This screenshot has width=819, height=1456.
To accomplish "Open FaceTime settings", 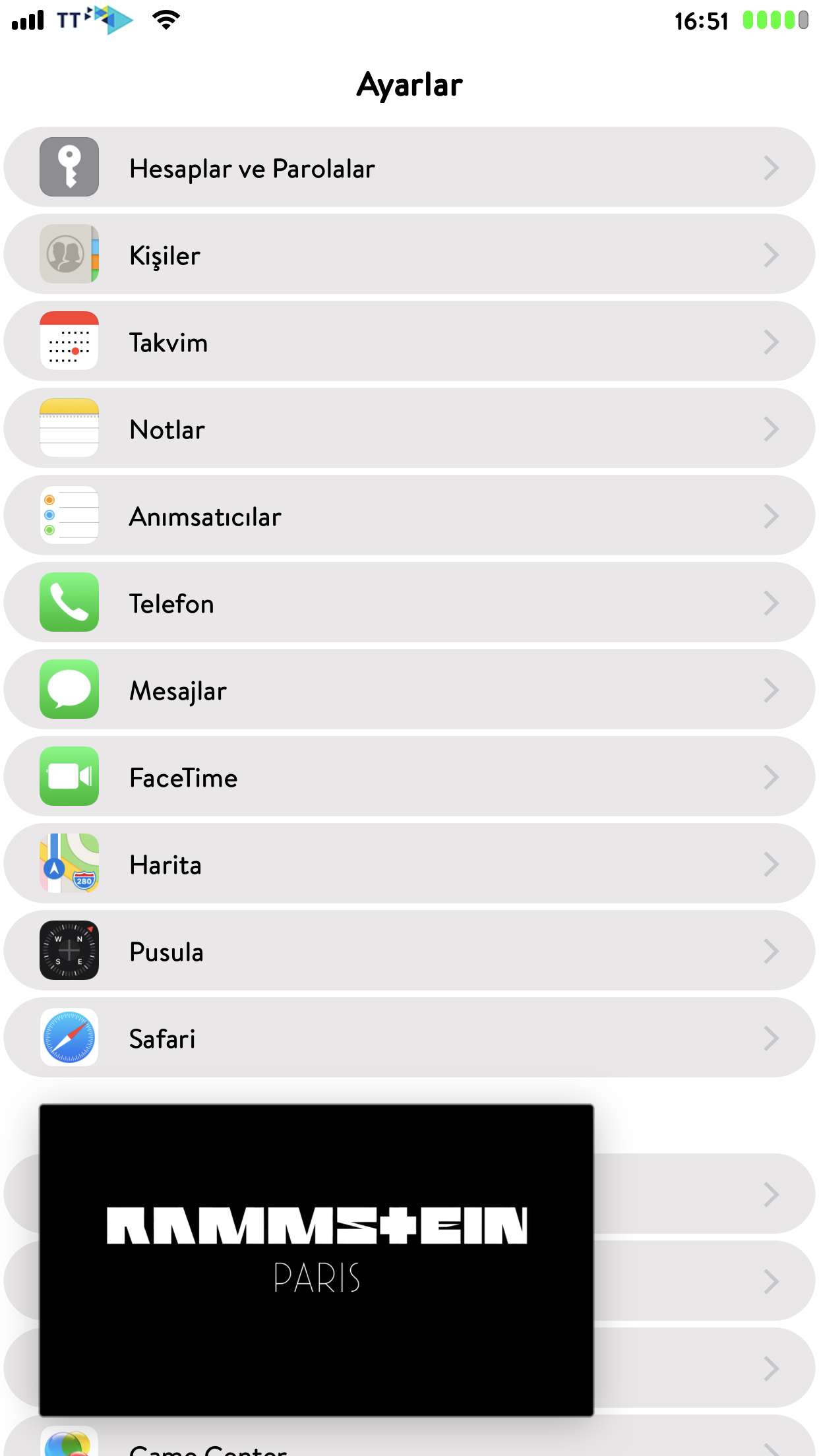I will (409, 777).
